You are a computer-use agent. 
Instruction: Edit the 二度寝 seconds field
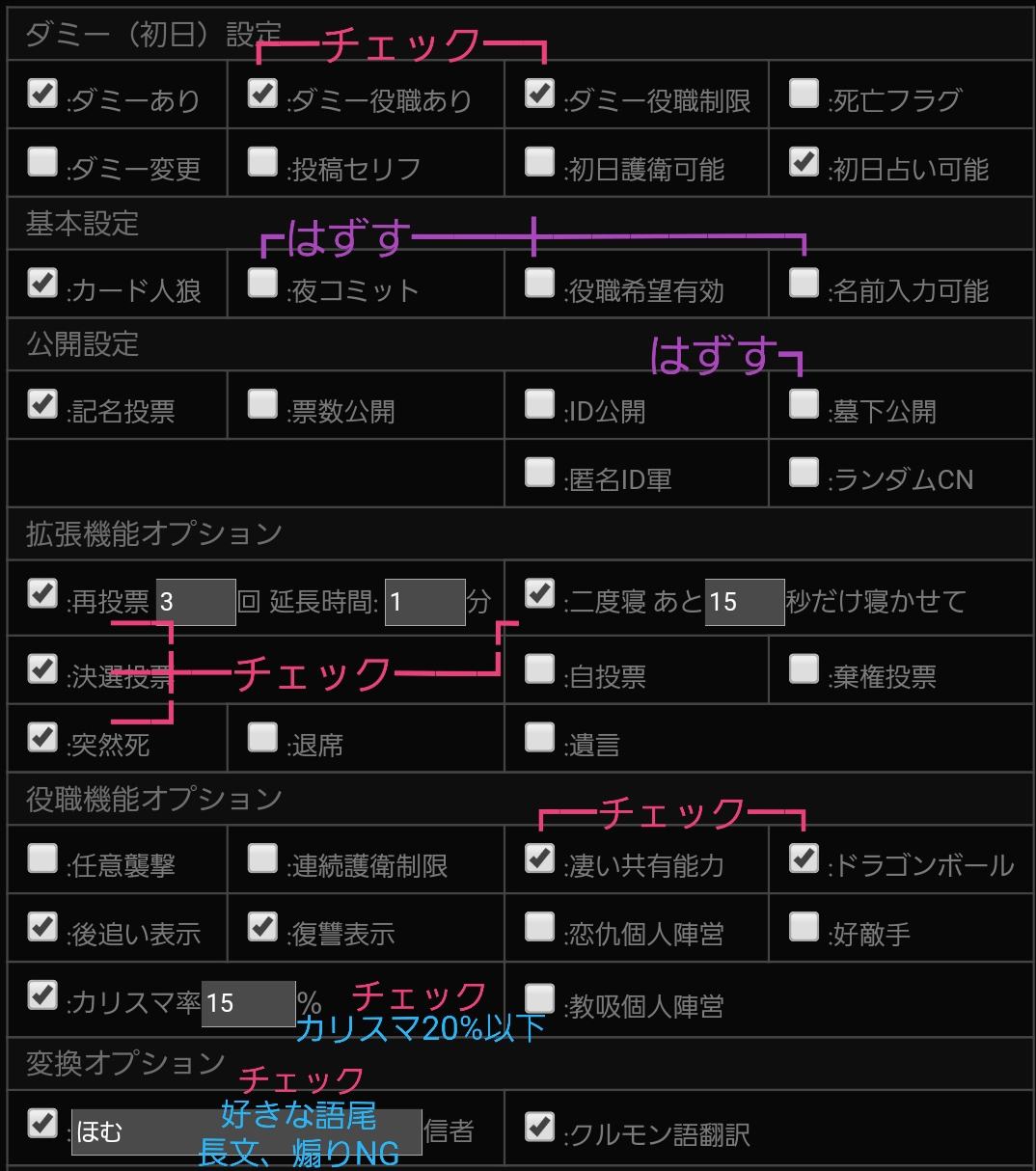point(744,602)
